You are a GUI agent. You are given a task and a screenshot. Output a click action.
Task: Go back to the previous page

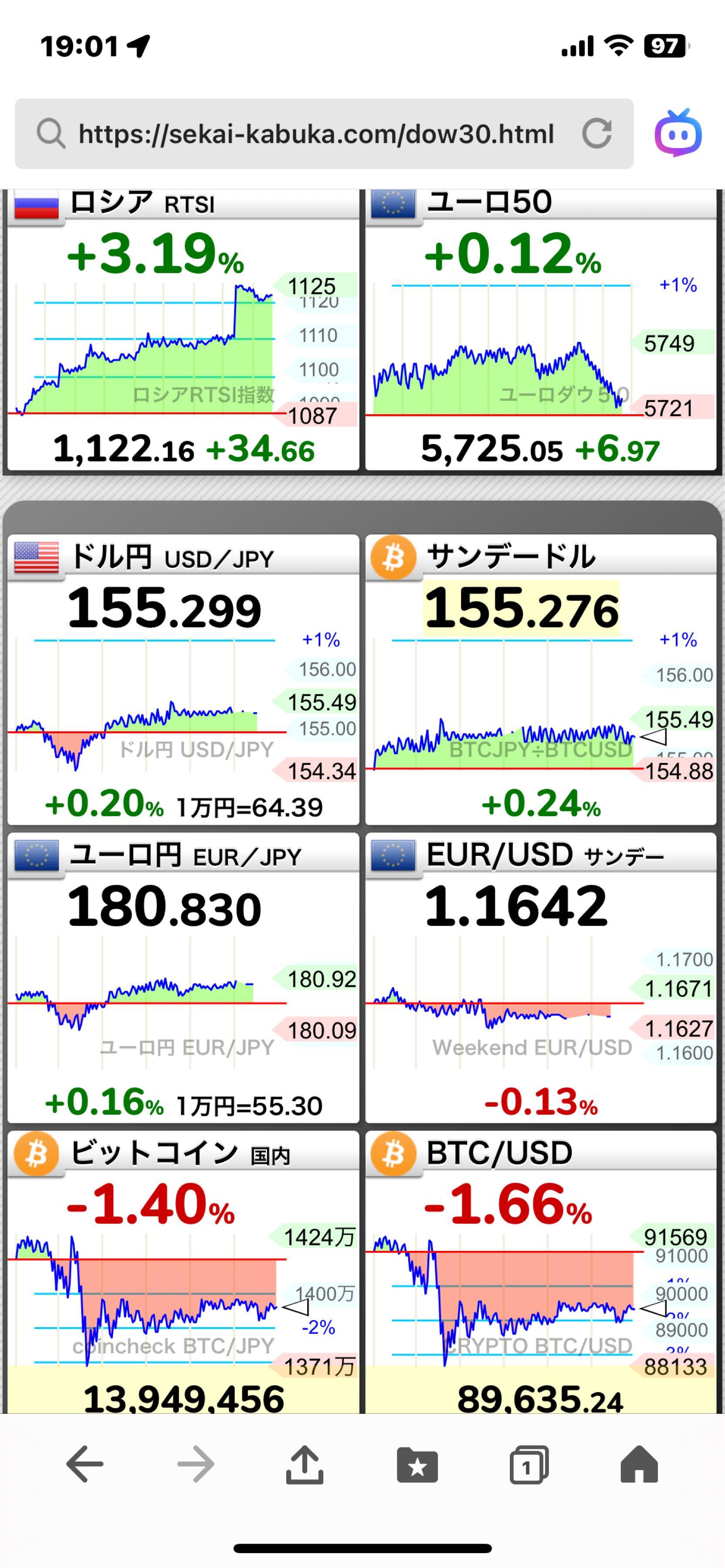85,1464
